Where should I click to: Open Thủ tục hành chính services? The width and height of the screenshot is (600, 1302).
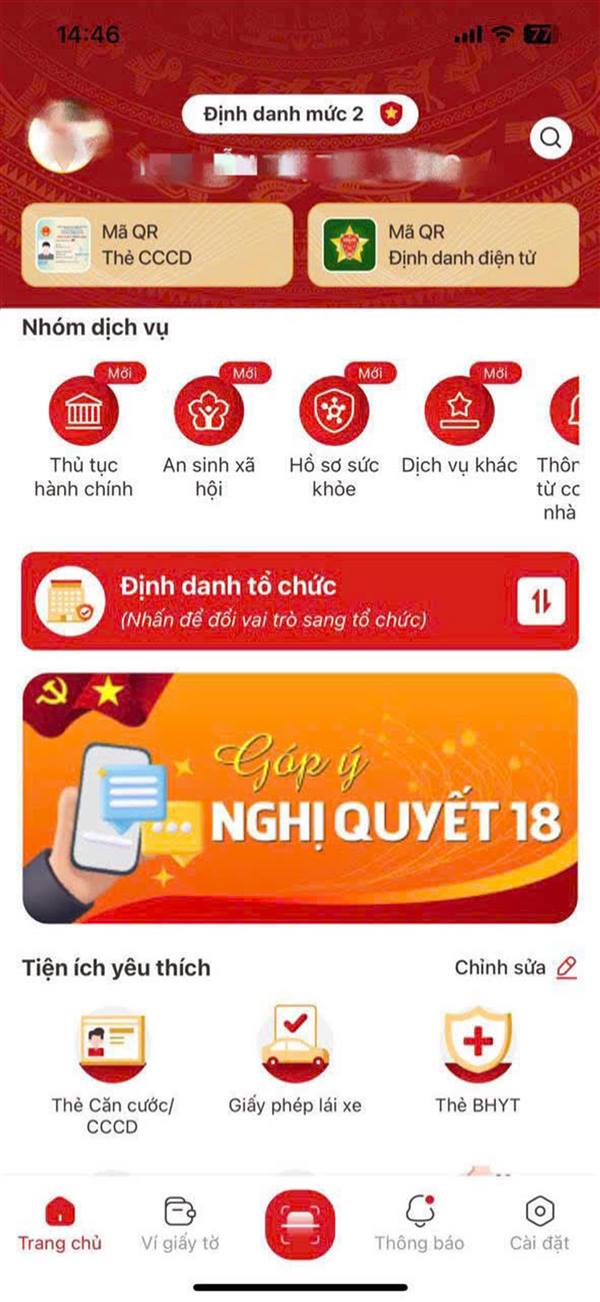(x=83, y=412)
